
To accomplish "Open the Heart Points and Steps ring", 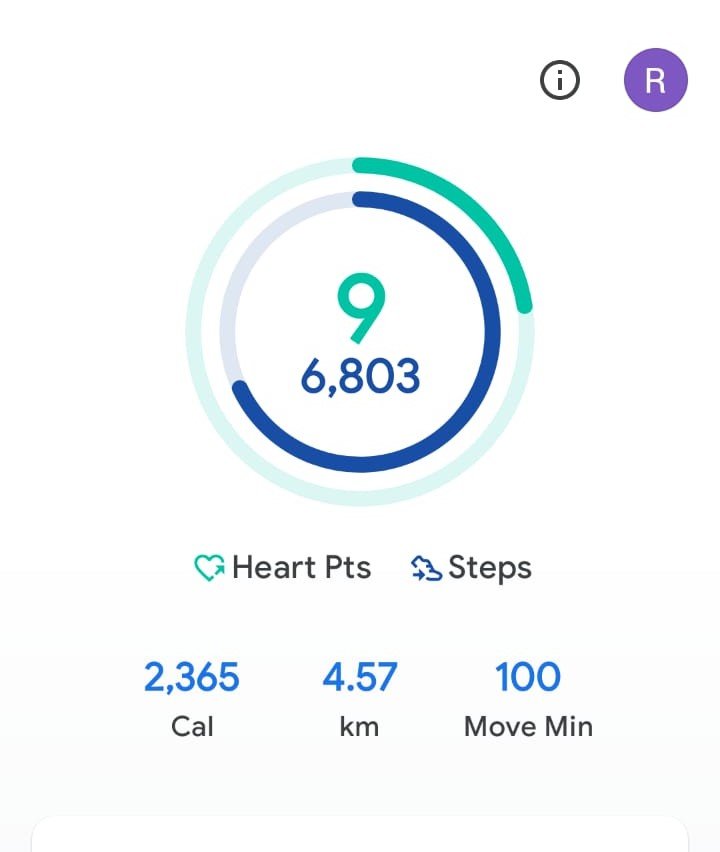I will tap(360, 330).
